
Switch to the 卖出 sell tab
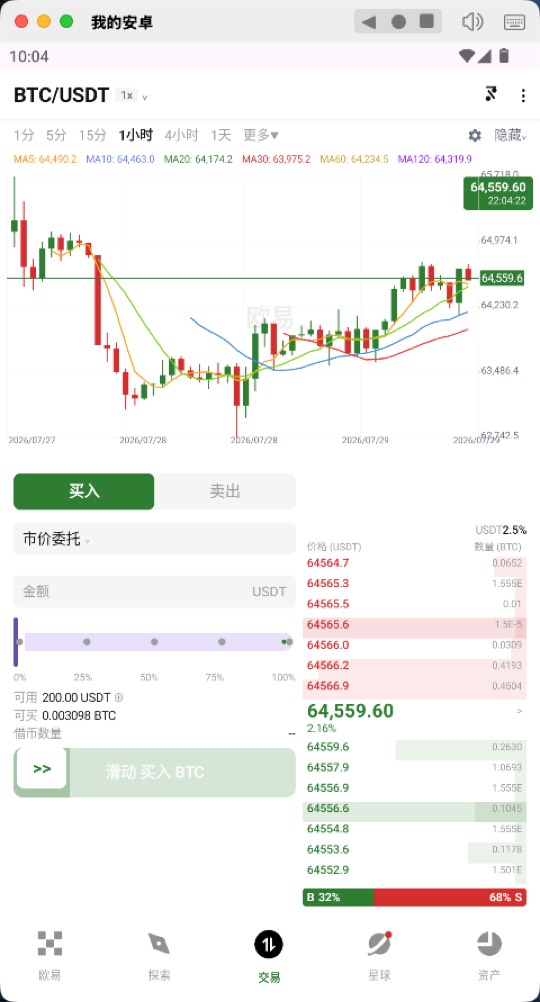pyautogui.click(x=225, y=491)
